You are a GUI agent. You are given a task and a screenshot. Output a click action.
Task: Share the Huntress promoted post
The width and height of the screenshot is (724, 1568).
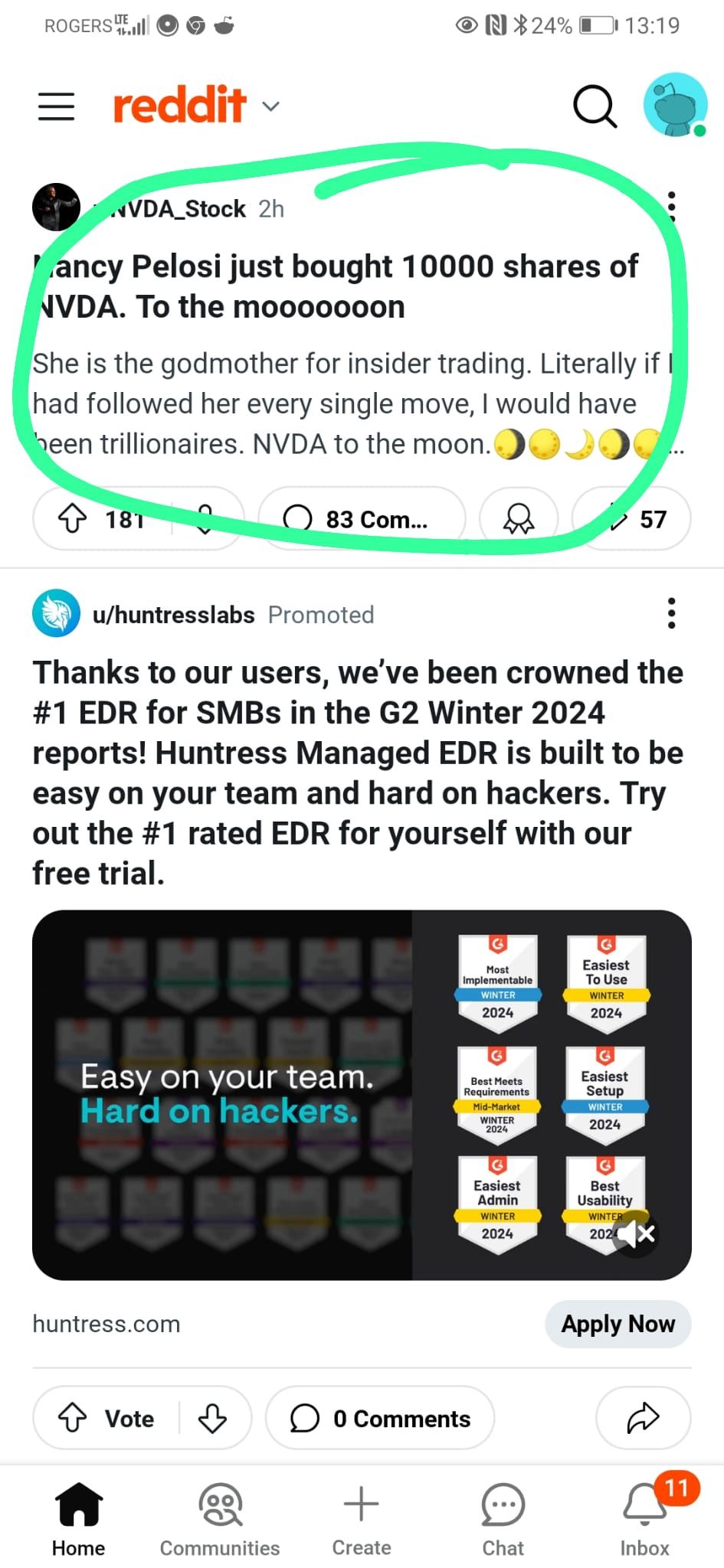[x=644, y=1418]
